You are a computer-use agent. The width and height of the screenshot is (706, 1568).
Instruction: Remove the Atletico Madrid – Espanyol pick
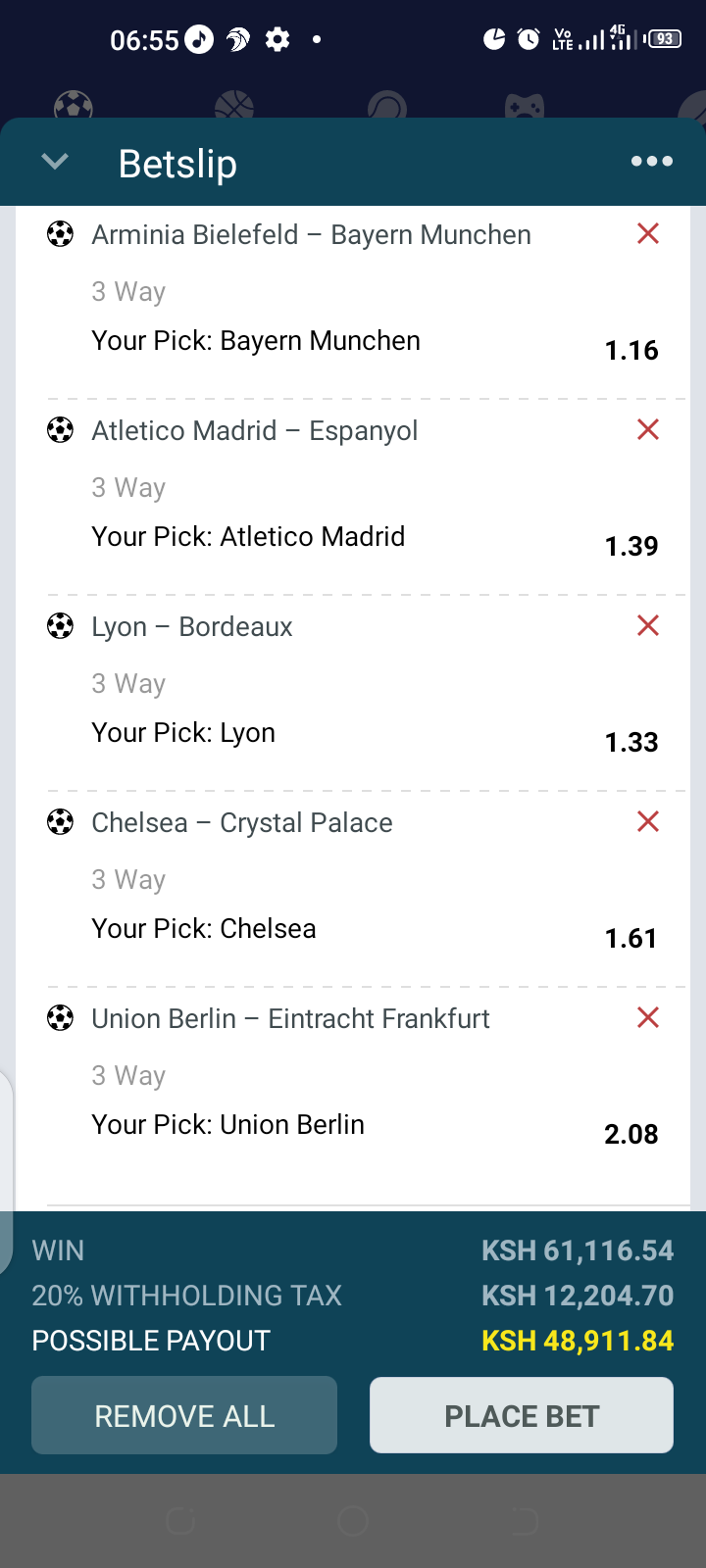648,429
